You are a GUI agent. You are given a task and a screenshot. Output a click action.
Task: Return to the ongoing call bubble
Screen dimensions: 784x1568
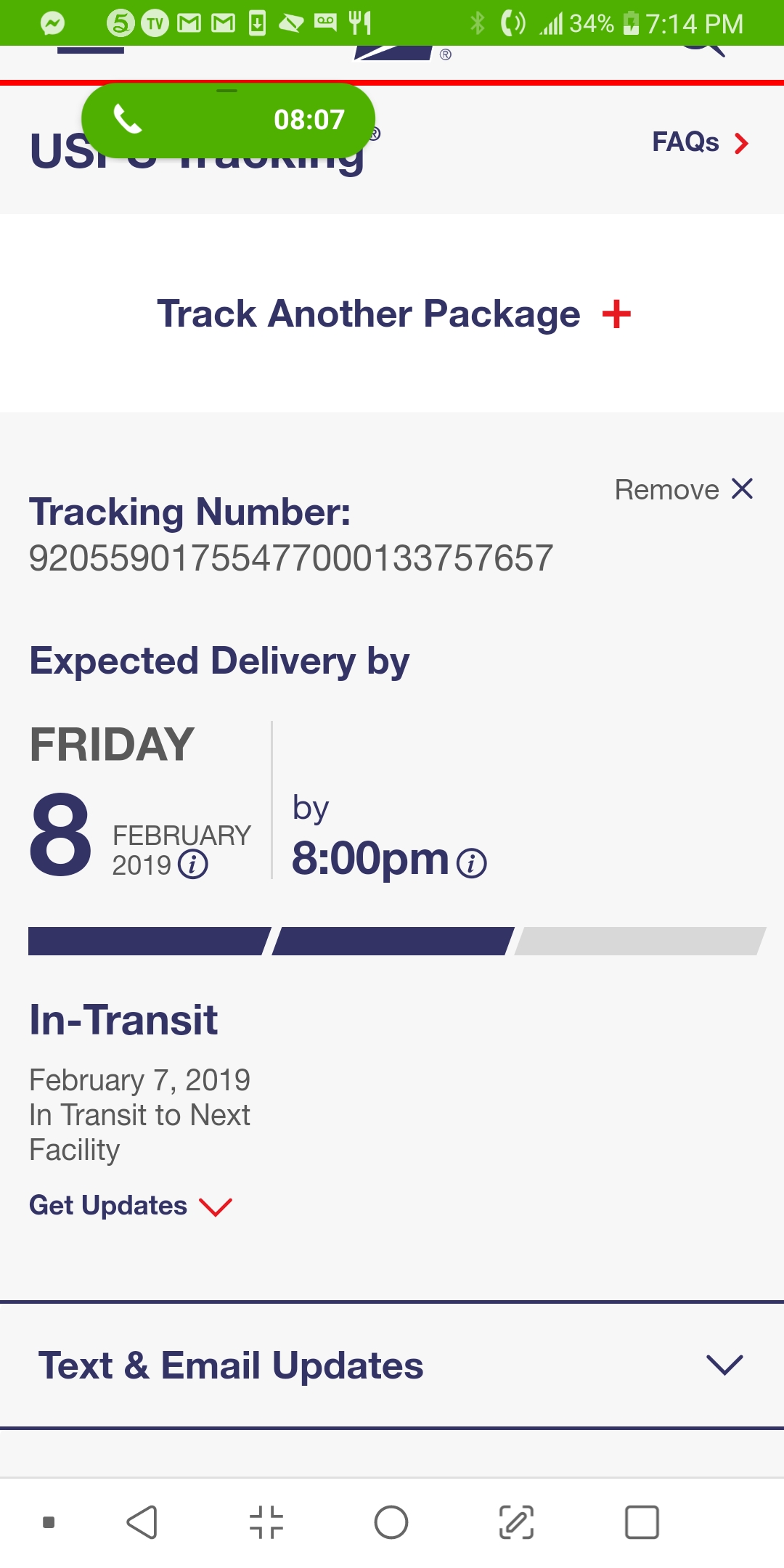[228, 120]
